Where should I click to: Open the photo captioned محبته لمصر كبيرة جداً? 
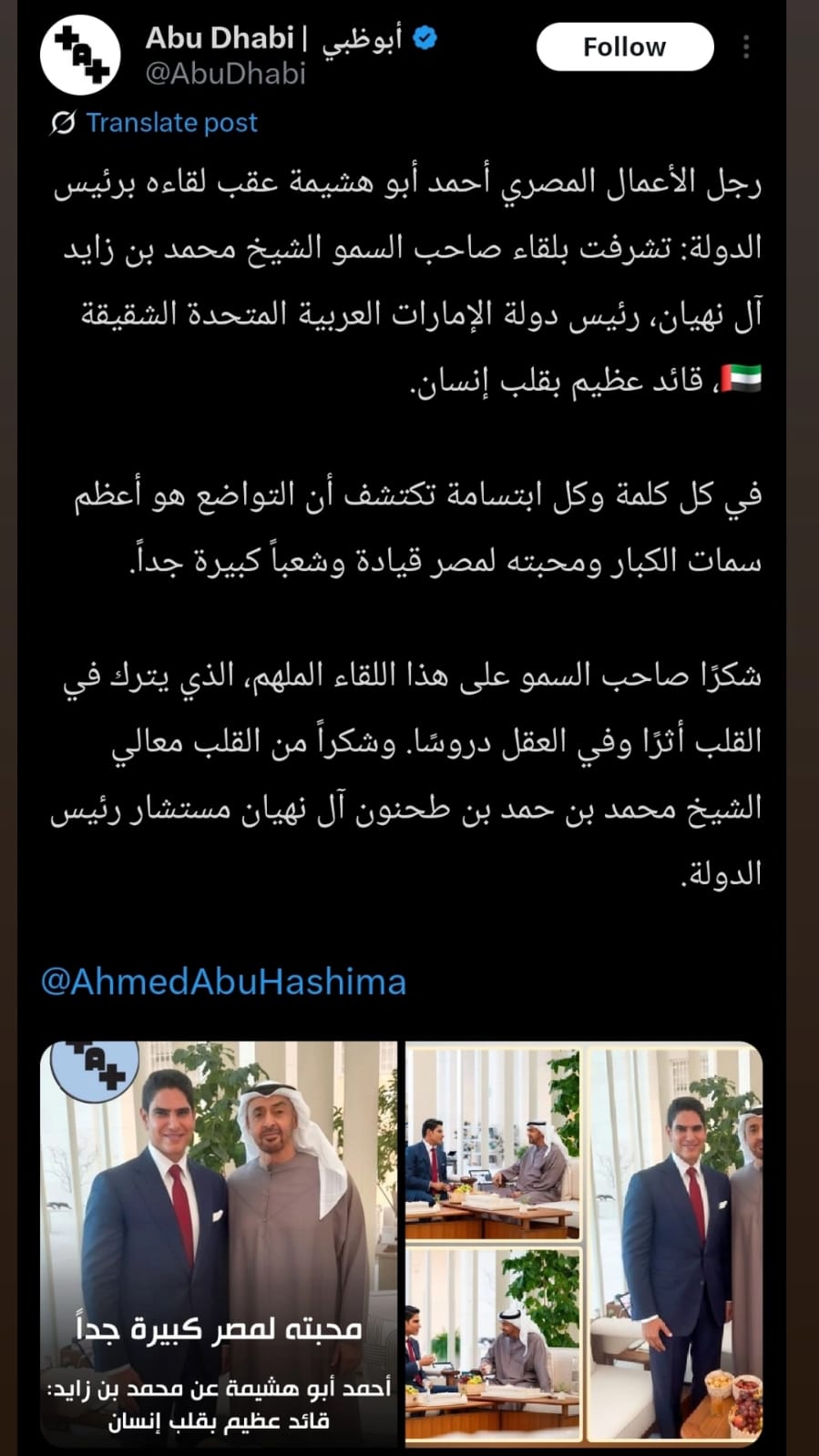coord(219,1243)
